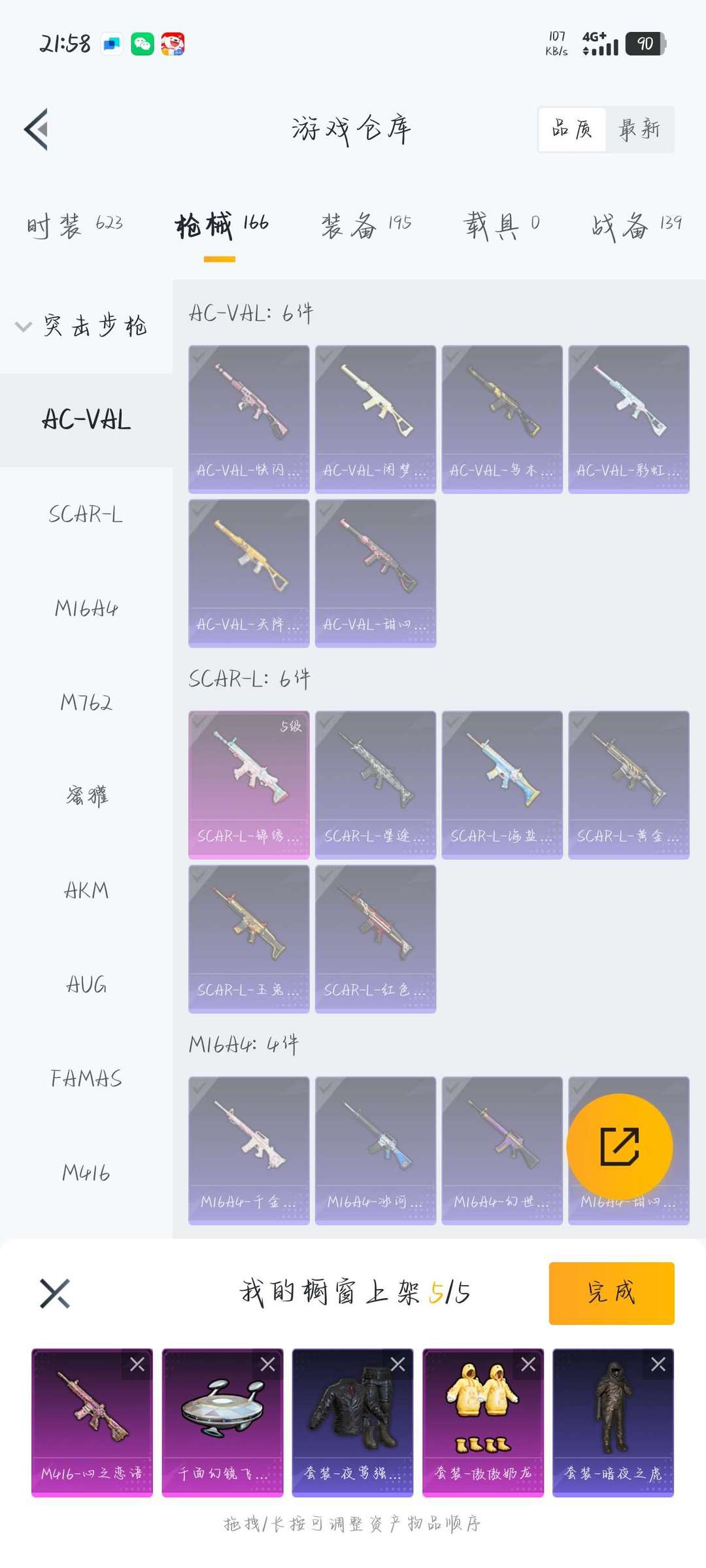706x1568 pixels.
Task: Remove M416-心之恋语 from the showcase
Action: (x=137, y=1364)
